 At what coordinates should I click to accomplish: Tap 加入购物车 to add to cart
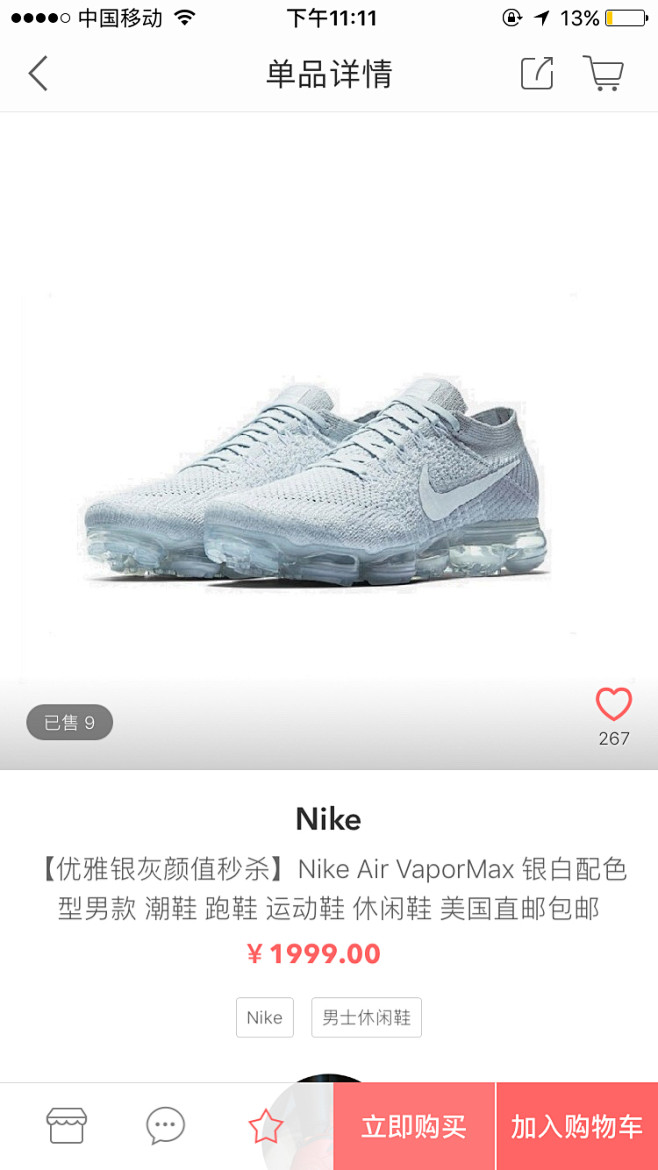pos(577,1127)
